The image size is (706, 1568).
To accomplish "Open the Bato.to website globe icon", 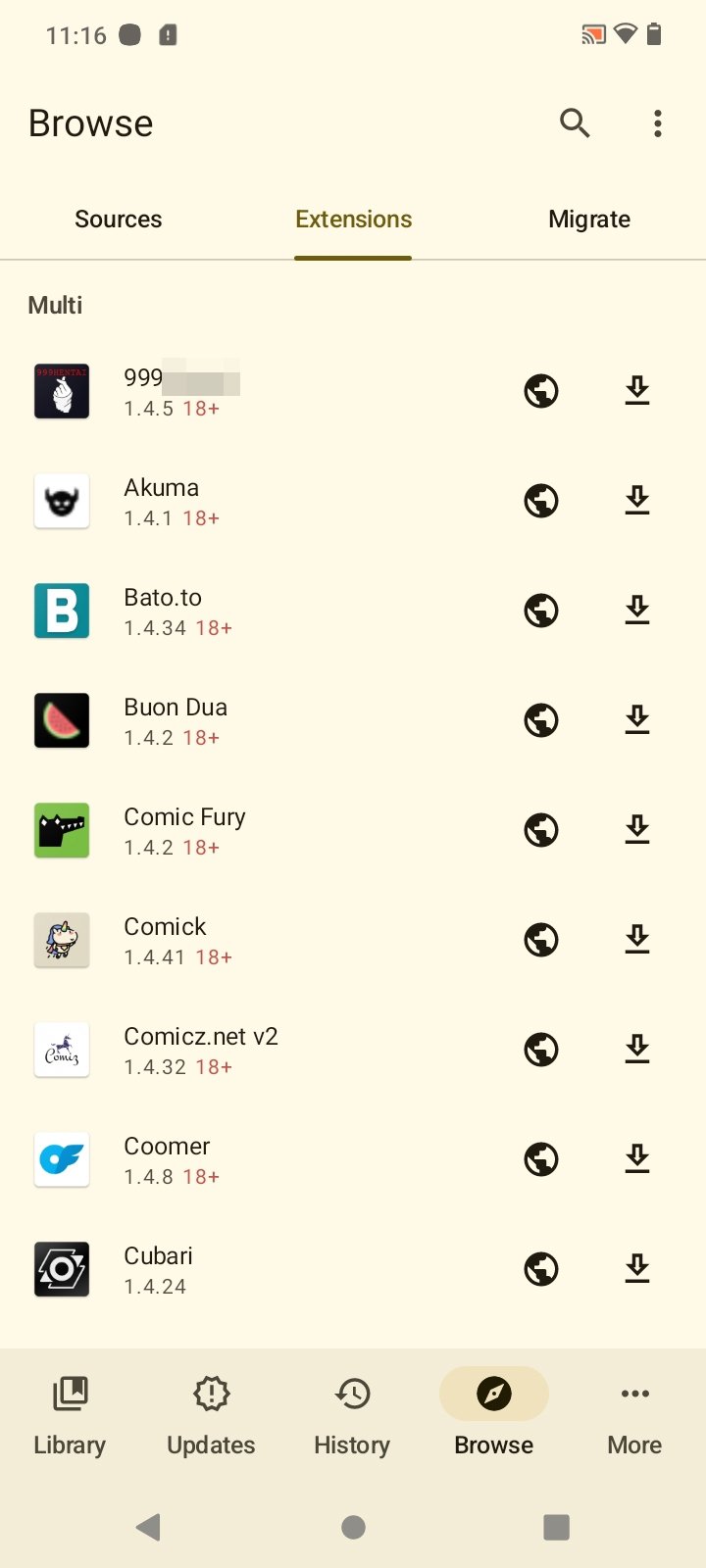I will point(541,611).
